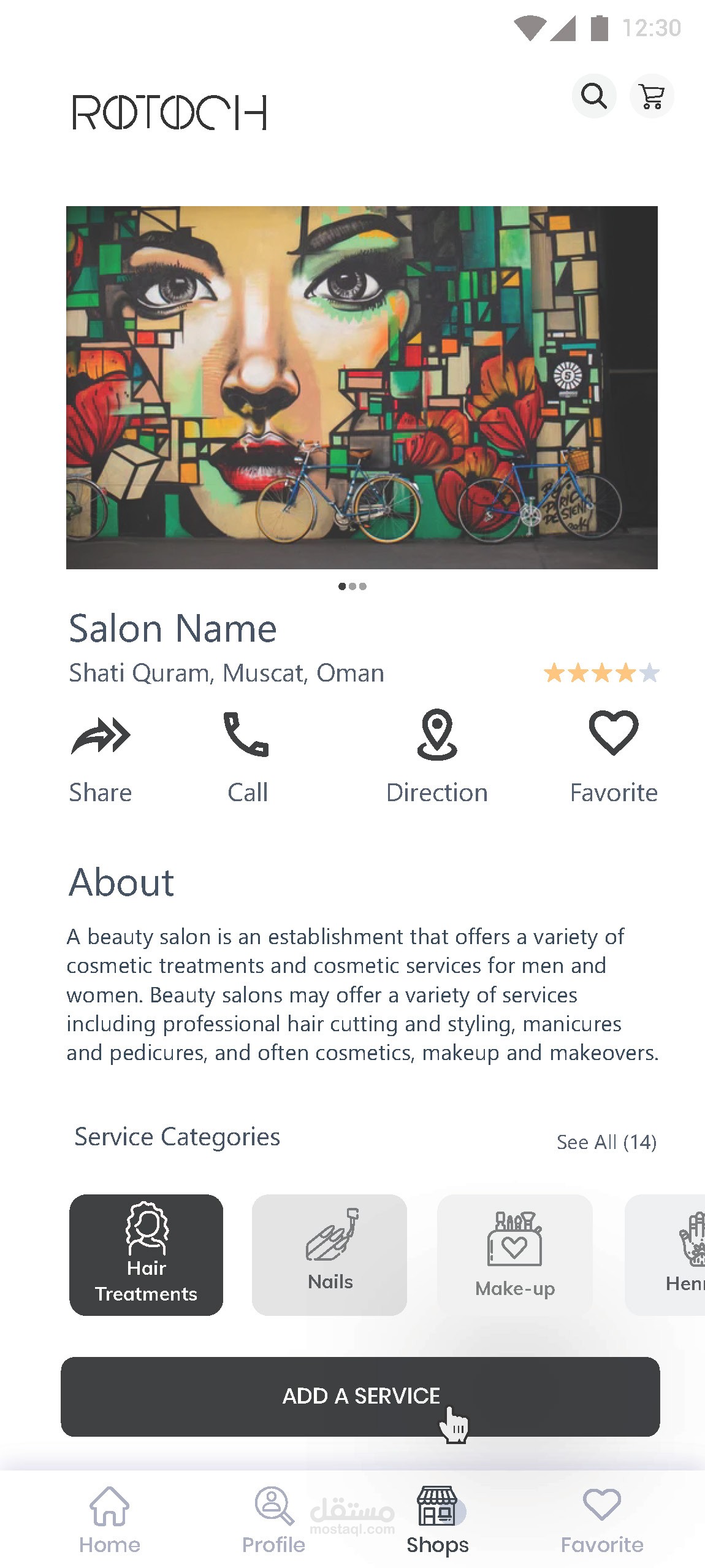See all 14 service categories
Screen dimensions: 705x1568
click(x=606, y=1142)
